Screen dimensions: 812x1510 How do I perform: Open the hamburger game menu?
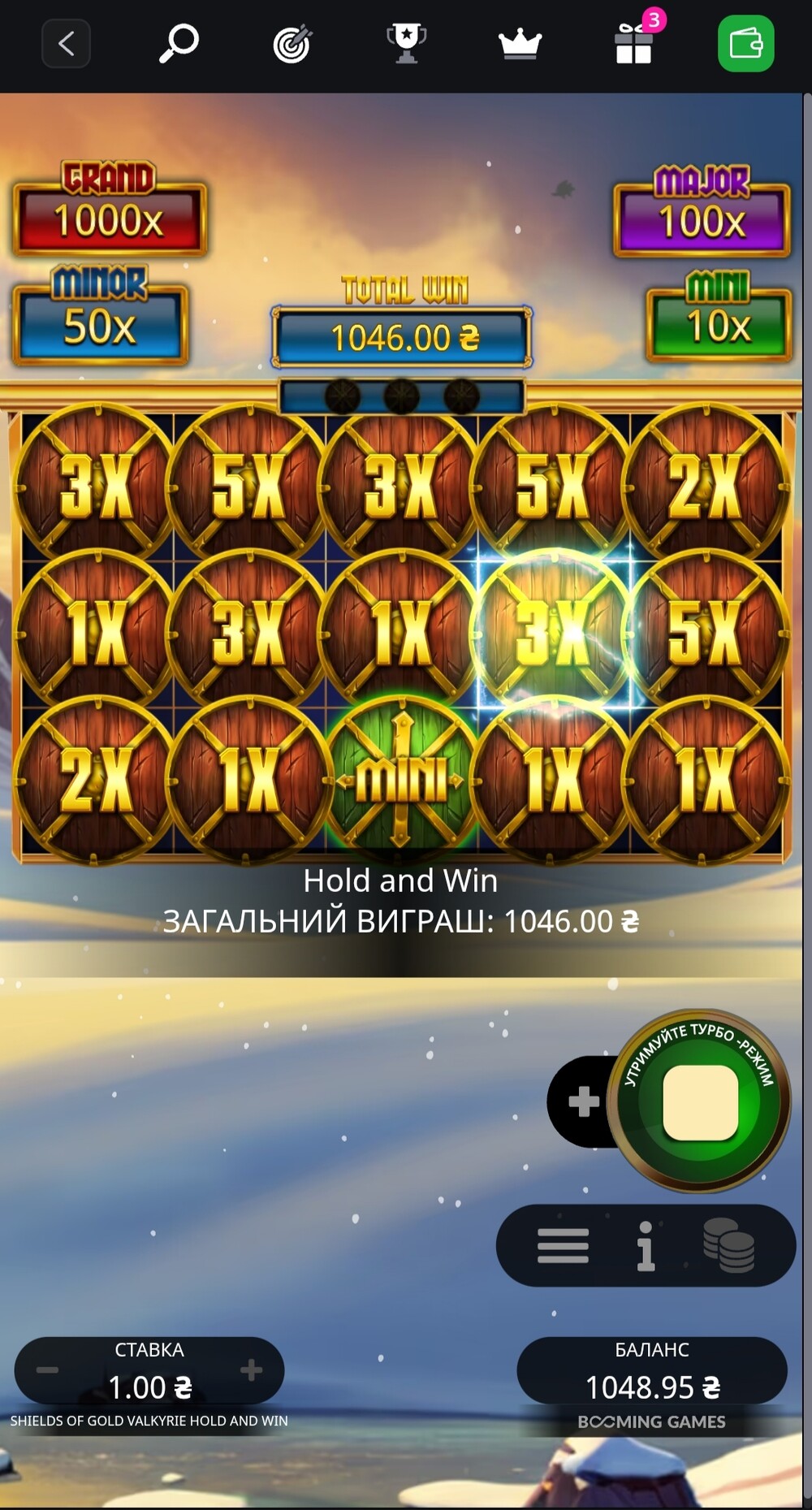[x=563, y=1245]
